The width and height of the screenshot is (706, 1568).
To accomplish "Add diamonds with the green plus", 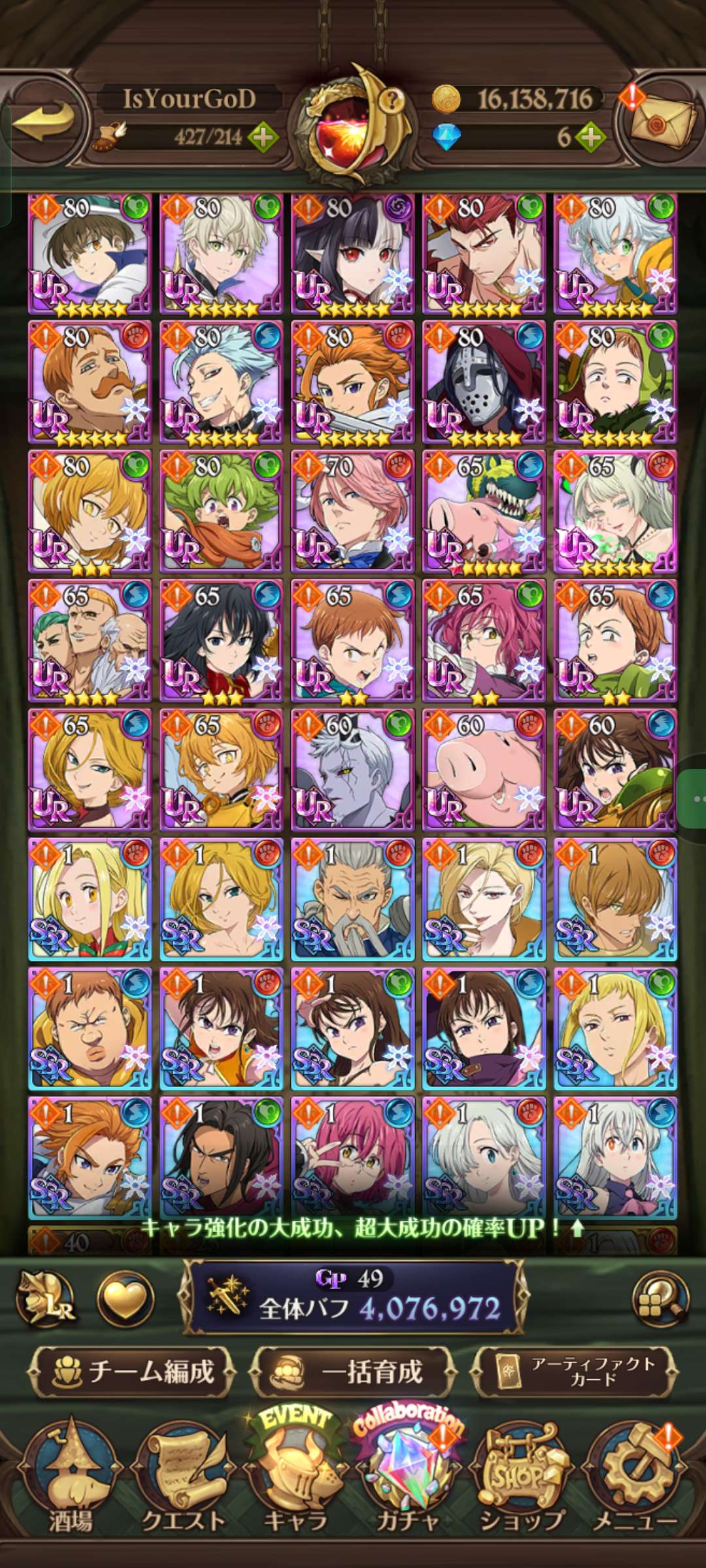I will [x=590, y=138].
